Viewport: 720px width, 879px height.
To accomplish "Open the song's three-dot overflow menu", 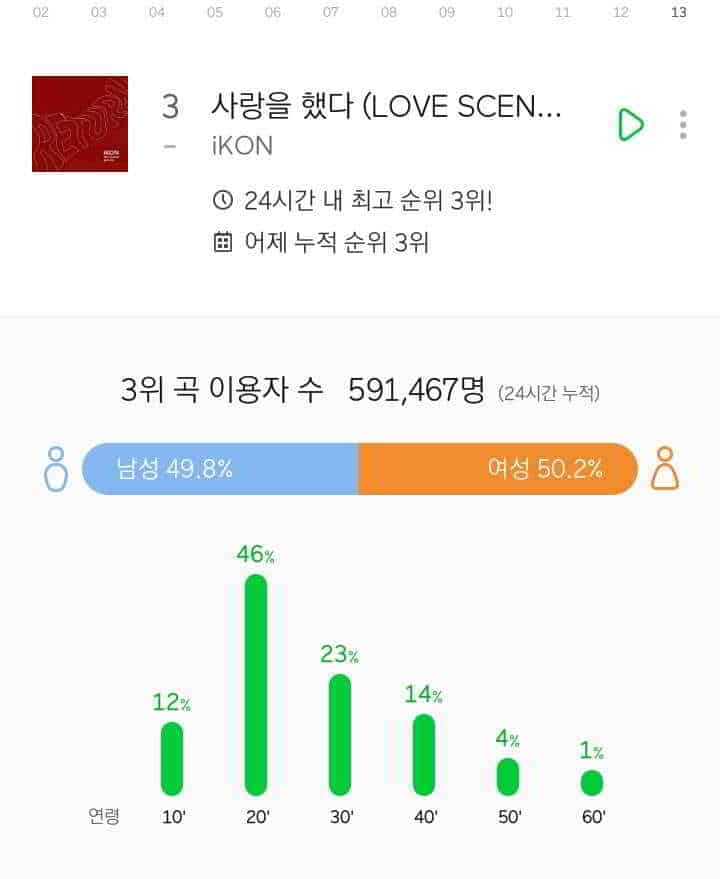I will tap(683, 125).
